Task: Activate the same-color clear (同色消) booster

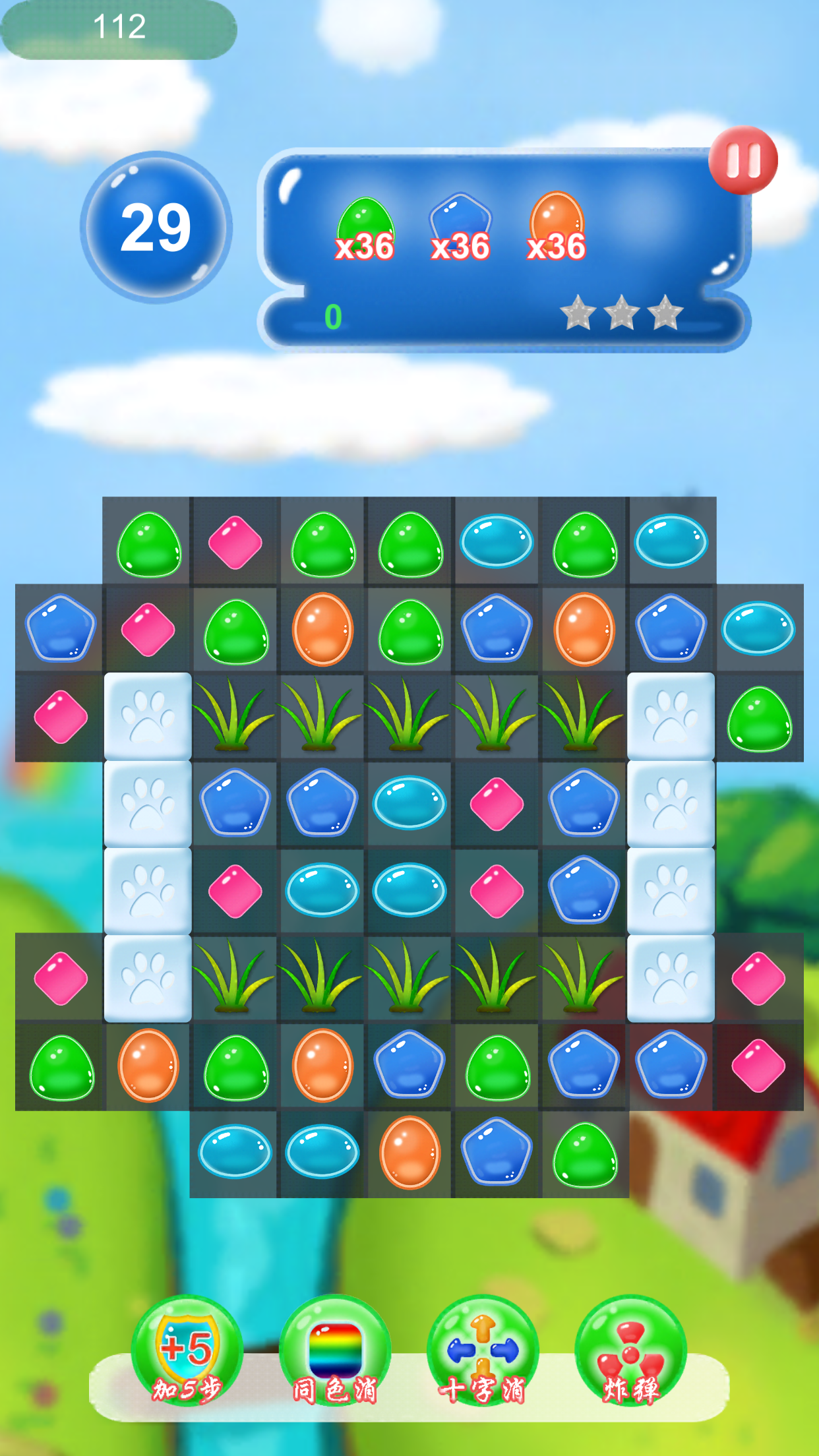Action: coord(335,1350)
